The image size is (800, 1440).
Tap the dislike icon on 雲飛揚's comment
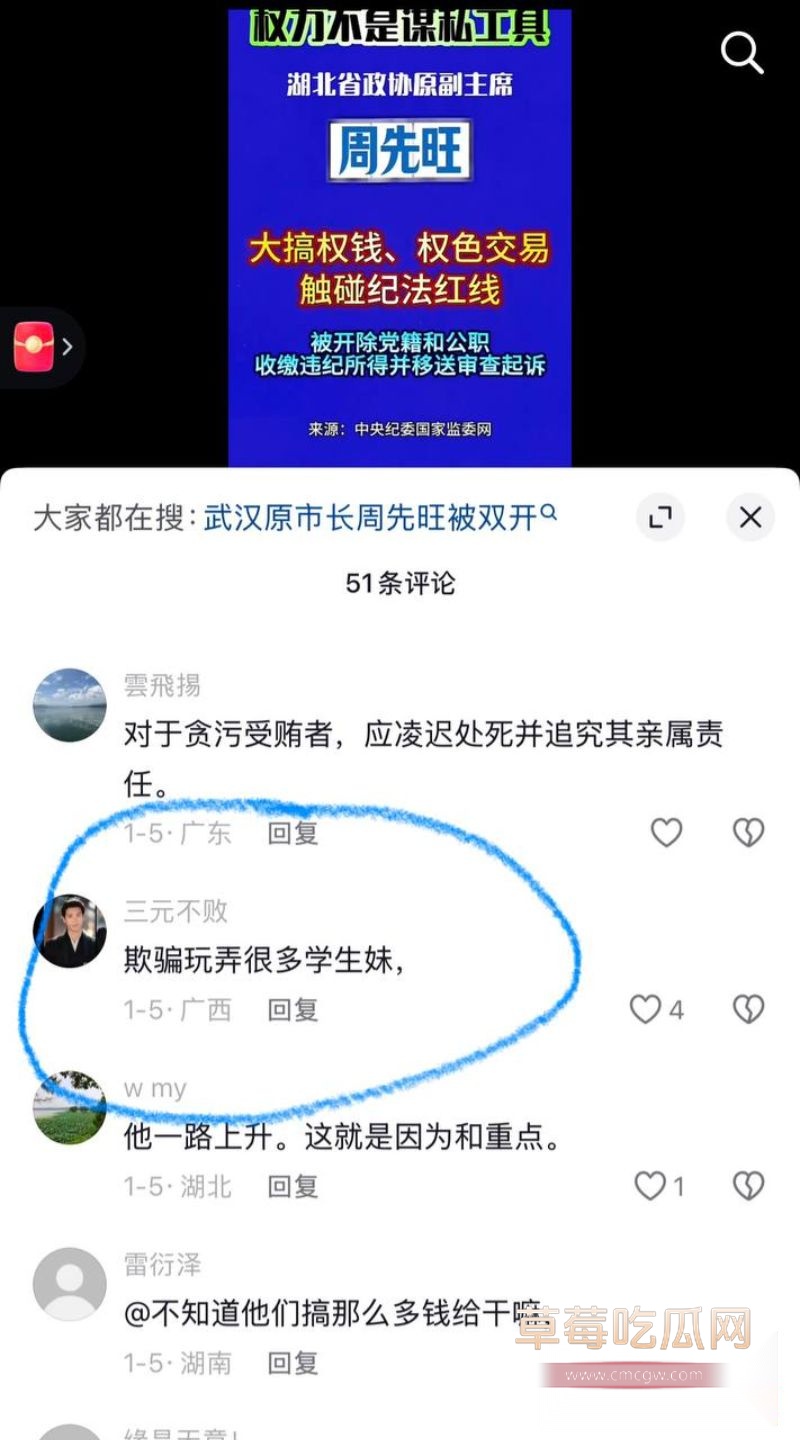coord(750,833)
